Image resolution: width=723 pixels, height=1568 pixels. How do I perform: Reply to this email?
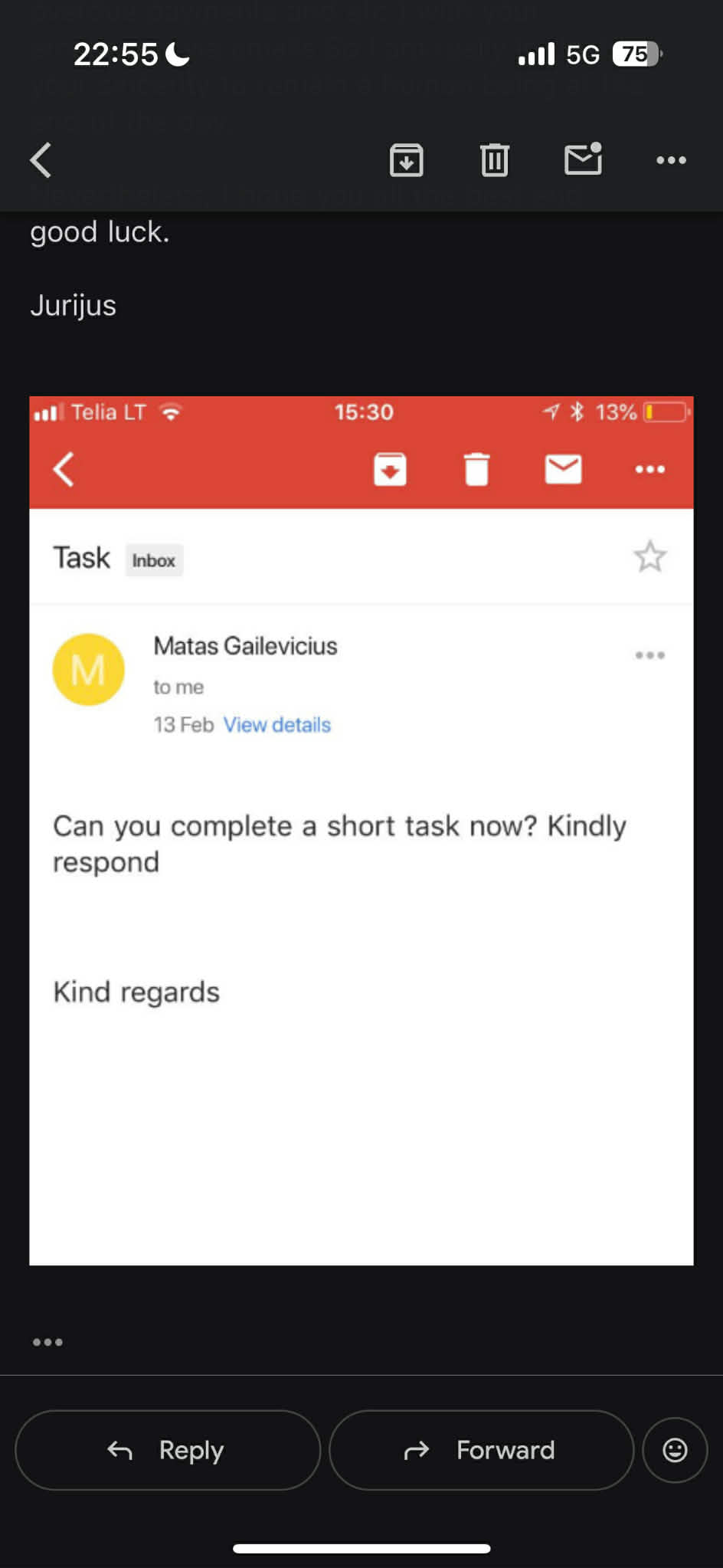pyautogui.click(x=167, y=1450)
